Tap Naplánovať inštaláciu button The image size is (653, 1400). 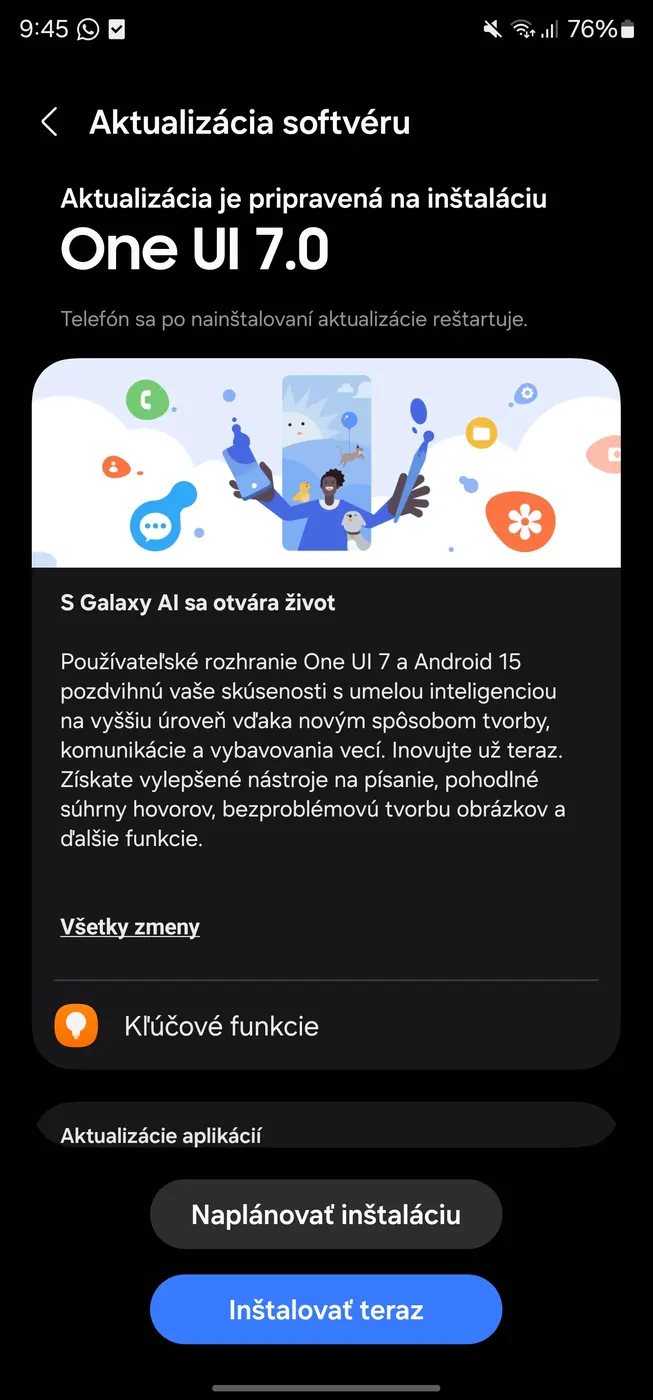326,1215
